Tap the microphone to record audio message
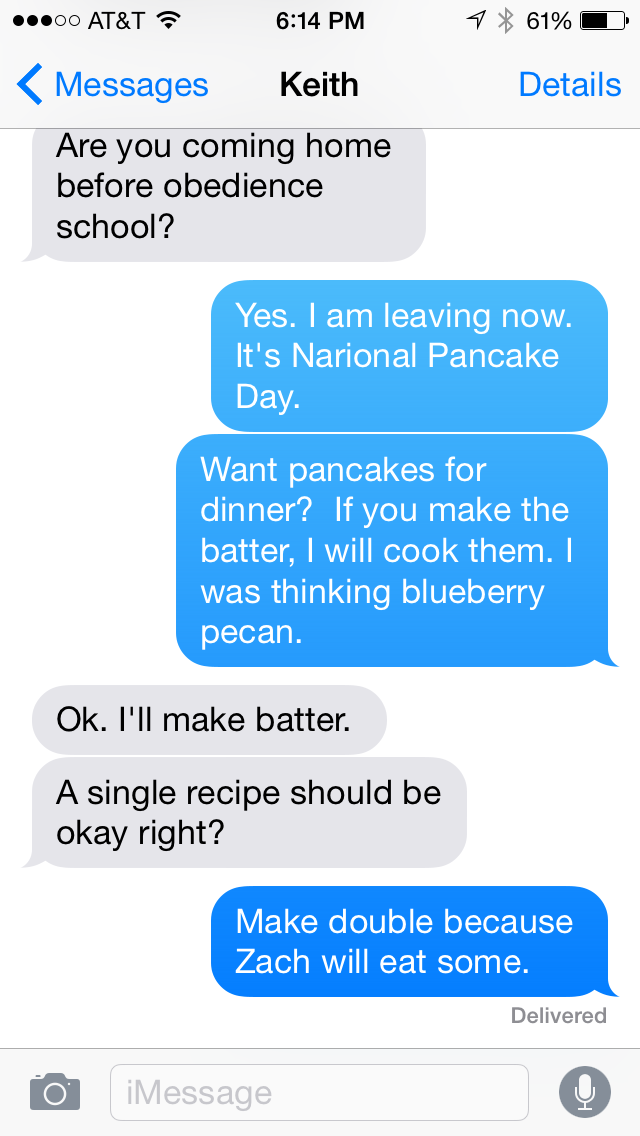 point(584,1091)
